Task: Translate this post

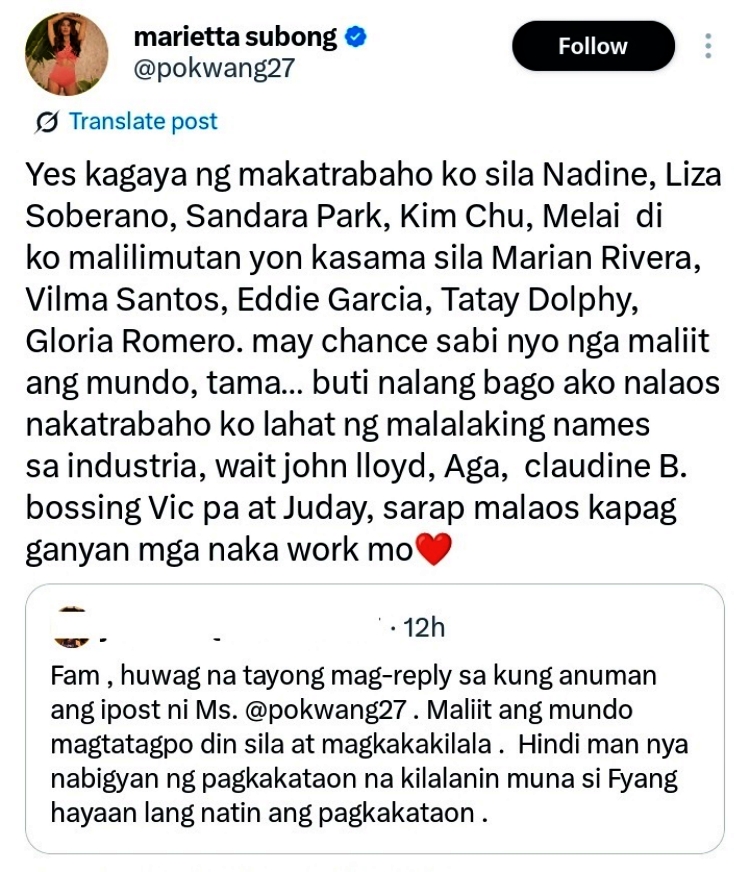Action: [141, 122]
